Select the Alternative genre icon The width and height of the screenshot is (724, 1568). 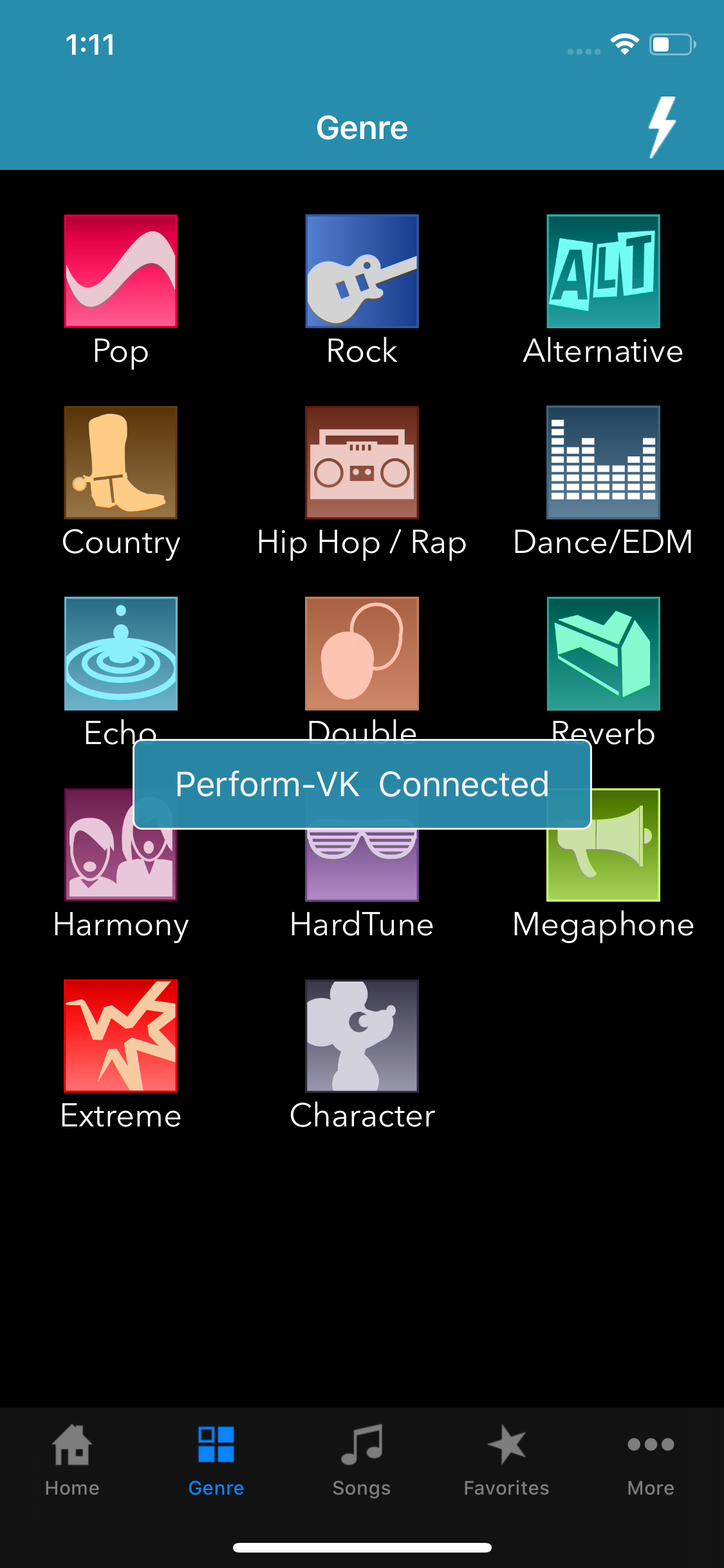tap(603, 271)
